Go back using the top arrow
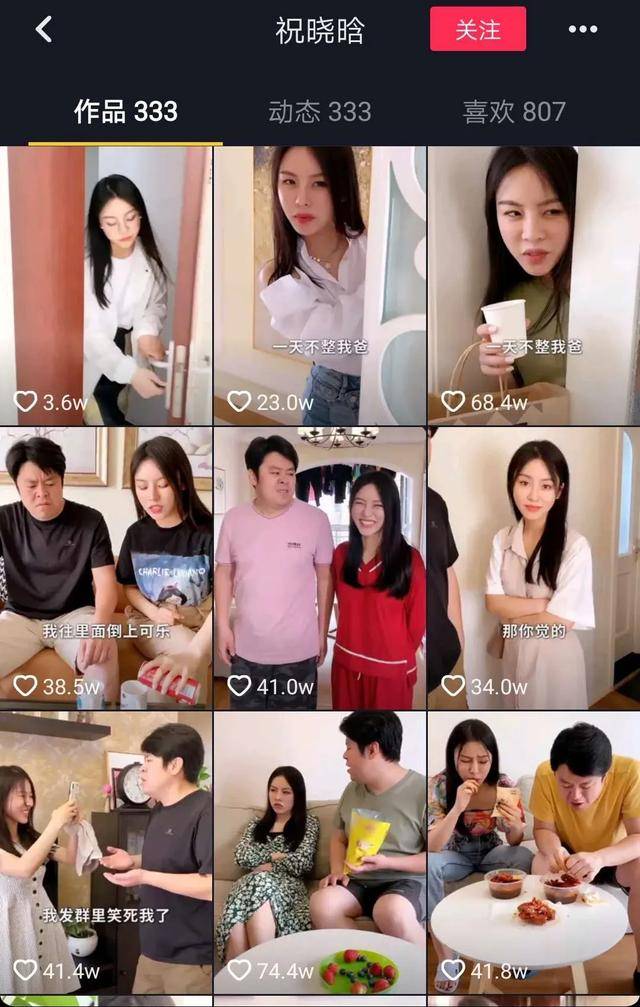This screenshot has height=1007, width=640. pos(44,30)
